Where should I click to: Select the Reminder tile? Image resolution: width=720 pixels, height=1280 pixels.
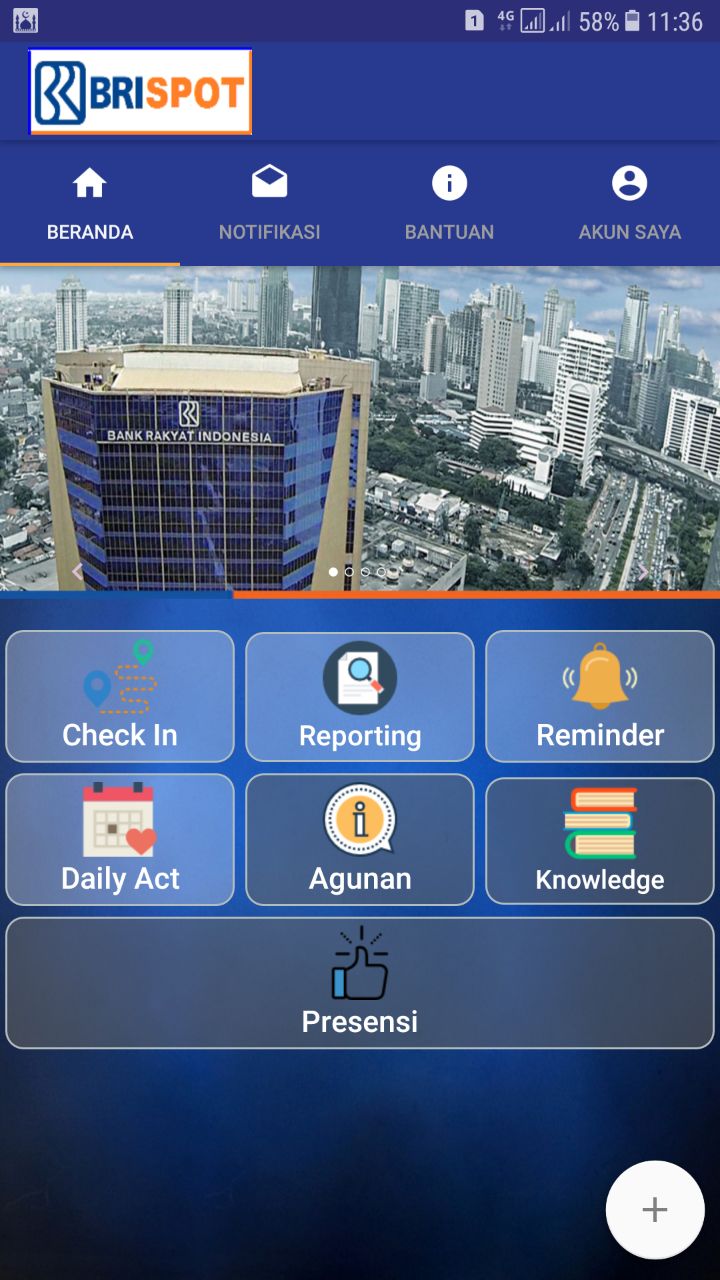(x=600, y=697)
